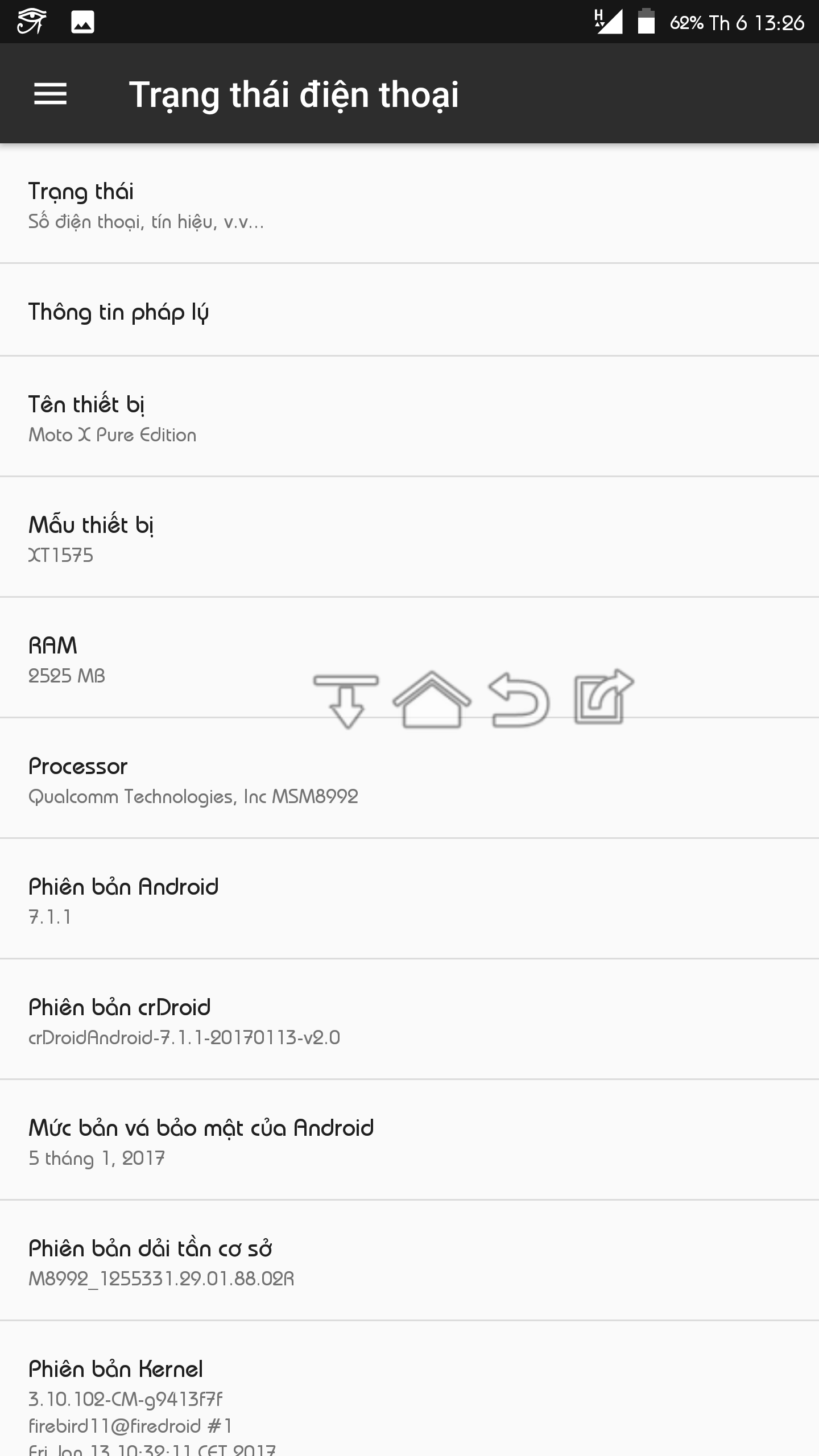Select the Mẫu thiết bị XT1575 row

pos(409,537)
